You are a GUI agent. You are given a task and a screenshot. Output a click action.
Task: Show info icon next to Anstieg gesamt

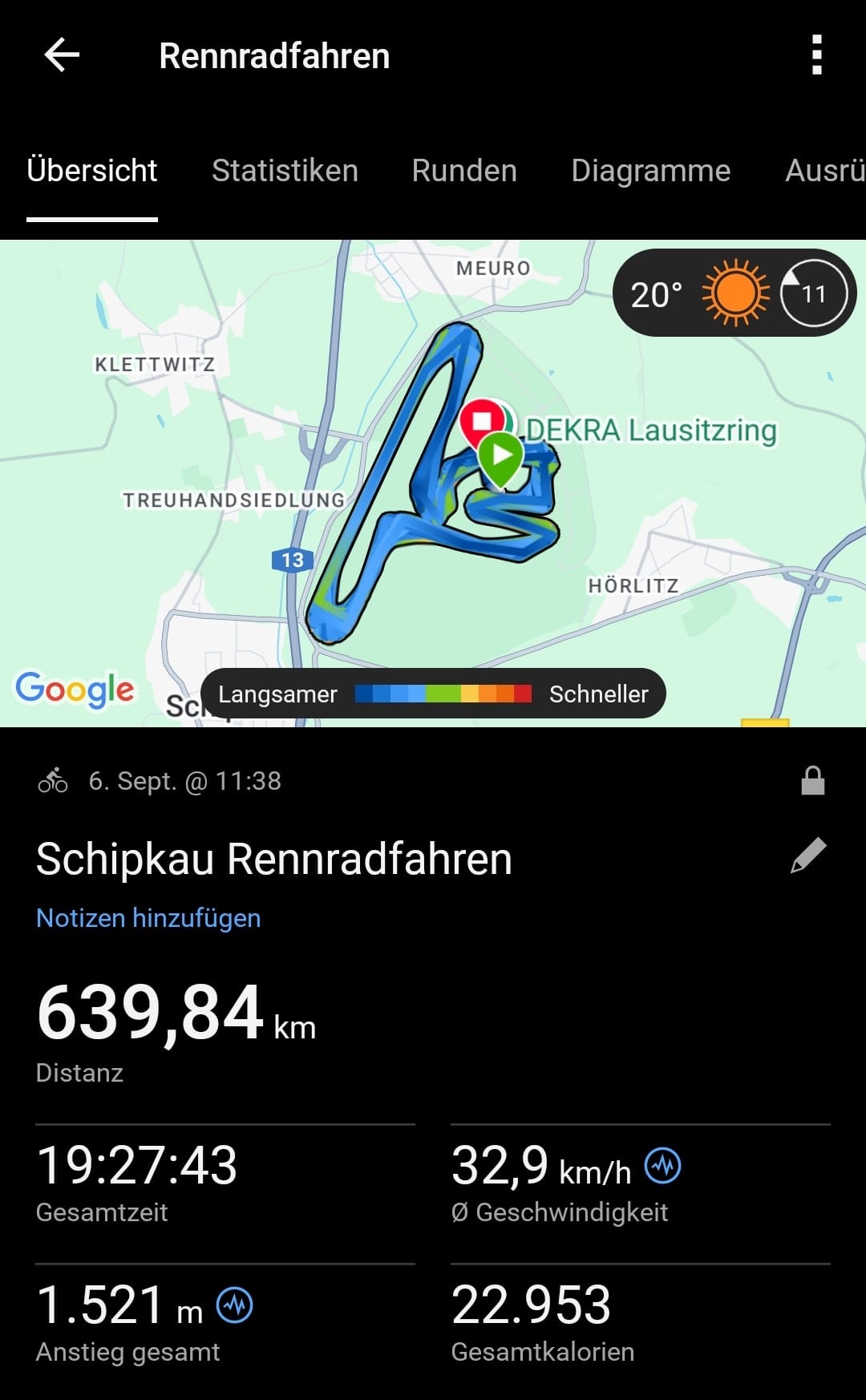[235, 1305]
